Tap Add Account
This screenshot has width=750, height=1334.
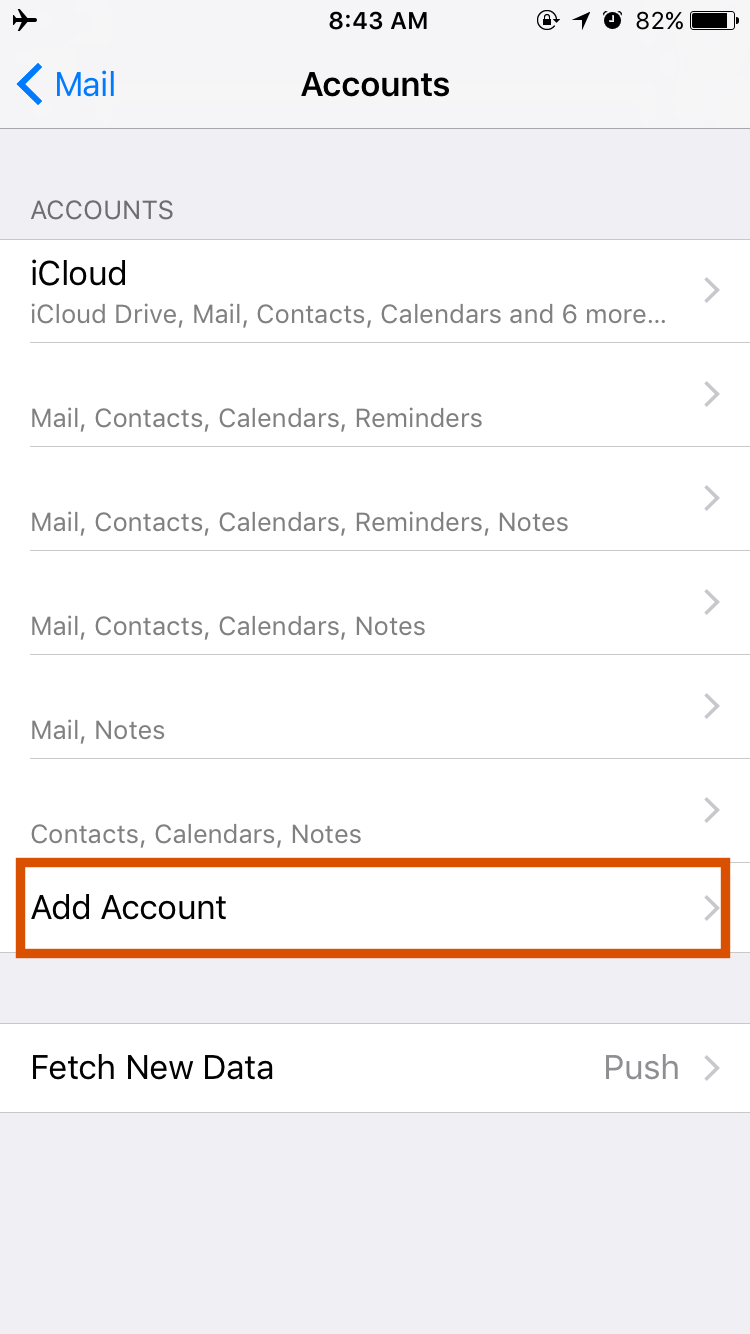[375, 908]
